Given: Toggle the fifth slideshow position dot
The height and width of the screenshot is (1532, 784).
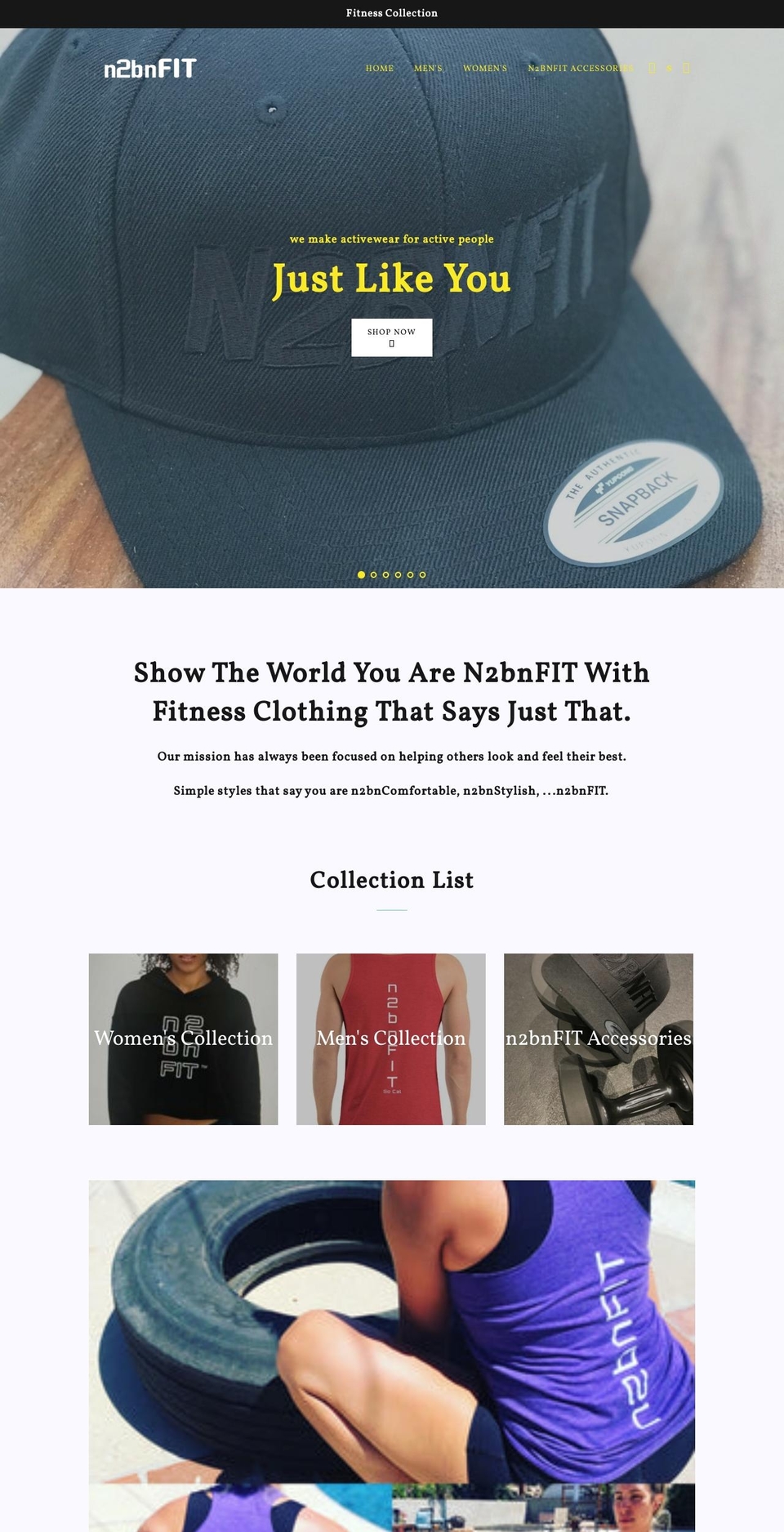Looking at the screenshot, I should click(x=410, y=574).
